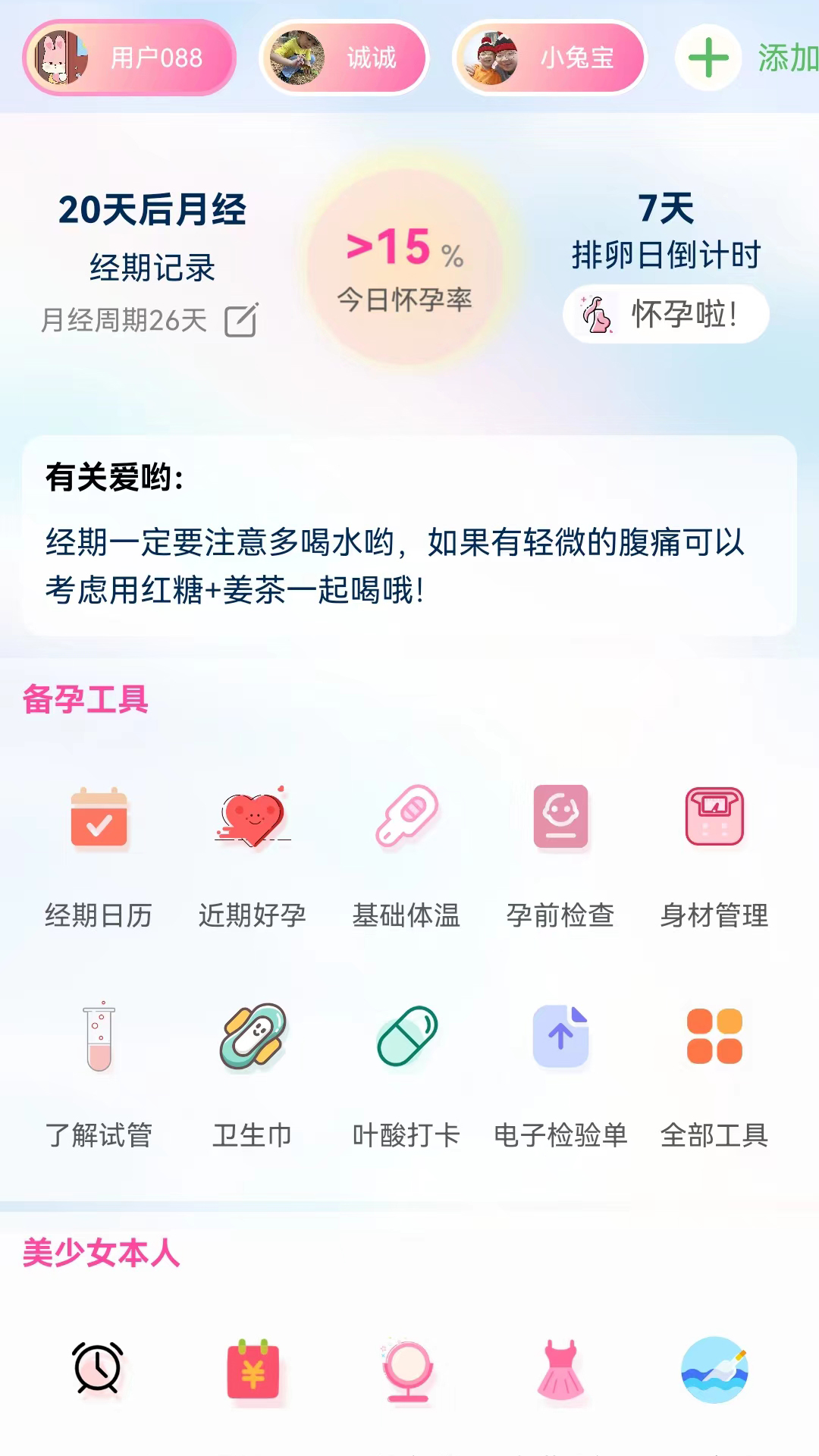Switch to the 用户088 profile
This screenshot has width=819, height=1456.
coord(130,58)
